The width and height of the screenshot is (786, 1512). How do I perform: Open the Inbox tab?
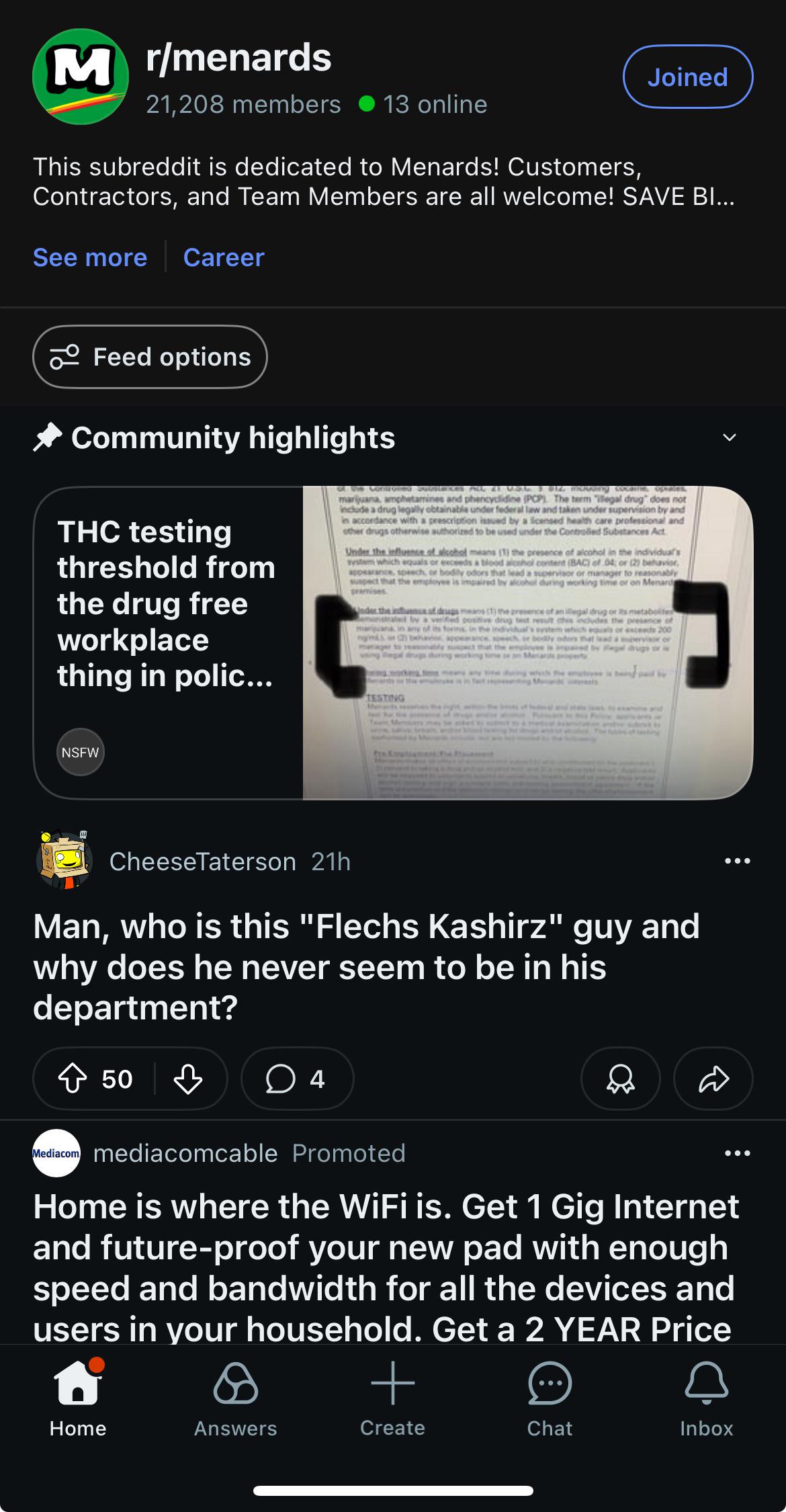pyautogui.click(x=706, y=1400)
